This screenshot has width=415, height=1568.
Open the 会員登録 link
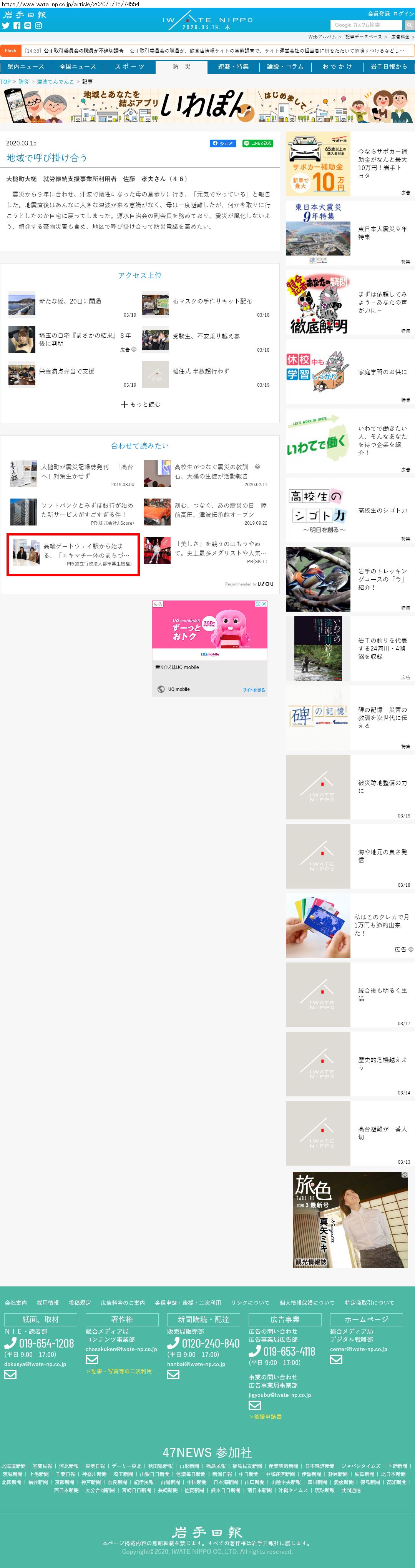tap(378, 13)
